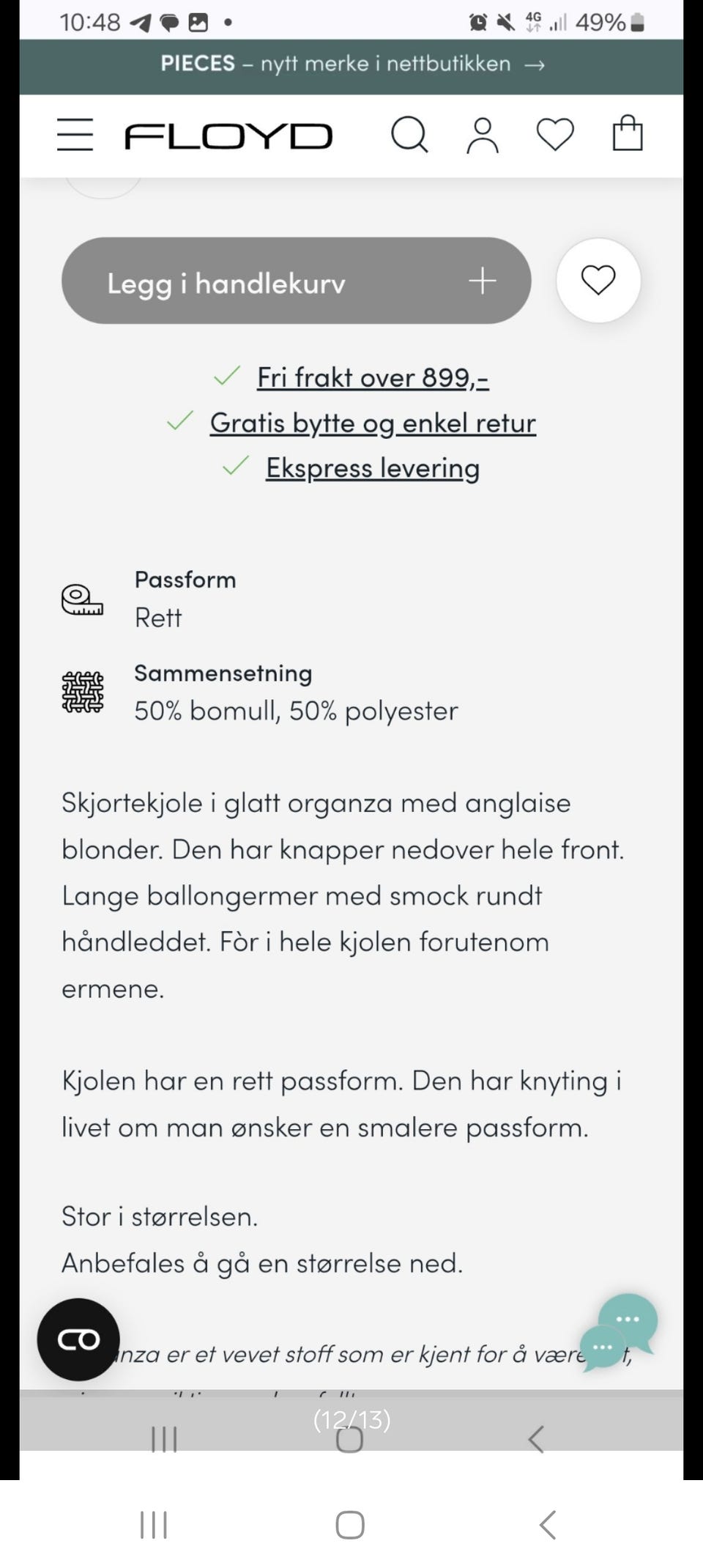703x1568 pixels.
Task: Expand details via Gratis bytte og enkel retur
Action: pyautogui.click(x=373, y=423)
